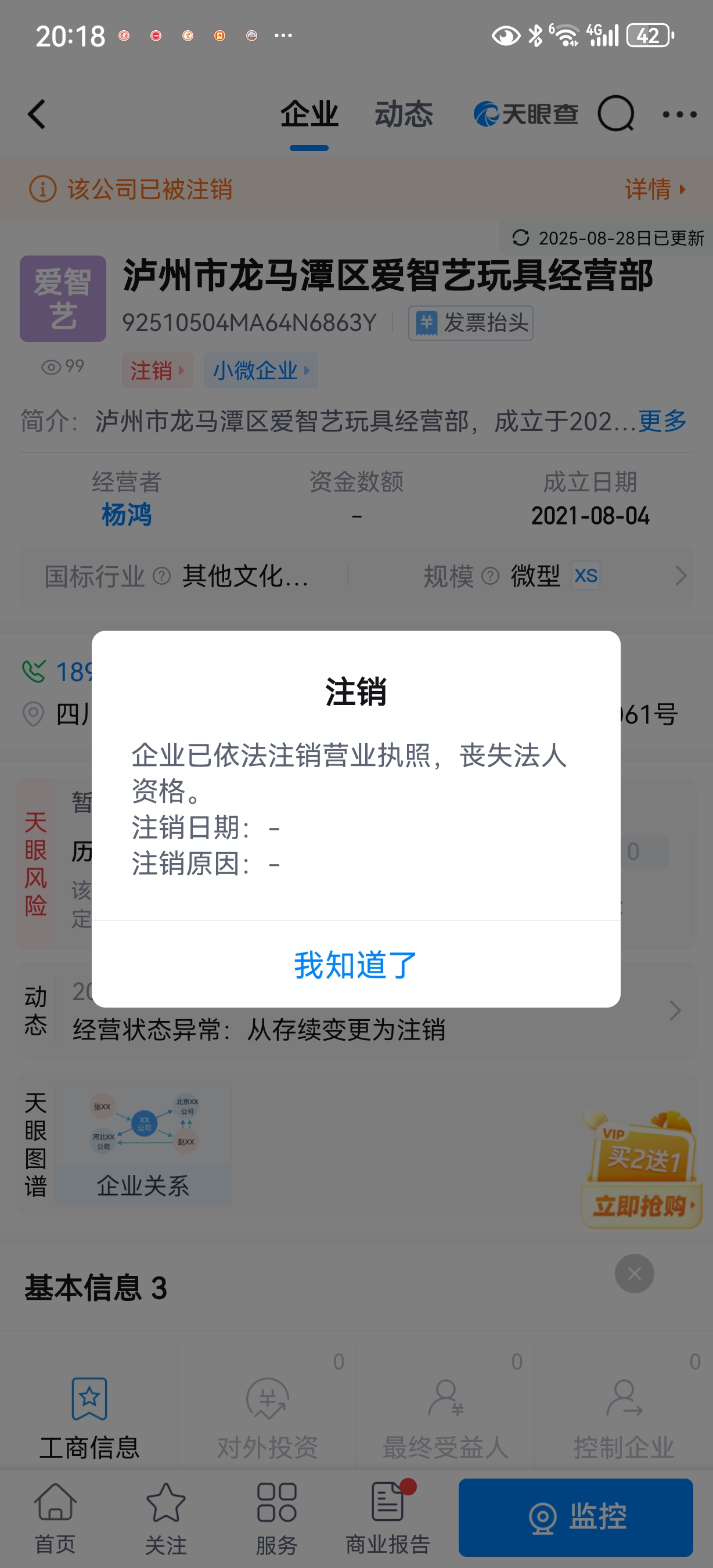Dismiss the dialog with 我知道了
The width and height of the screenshot is (713, 1568).
tap(356, 964)
